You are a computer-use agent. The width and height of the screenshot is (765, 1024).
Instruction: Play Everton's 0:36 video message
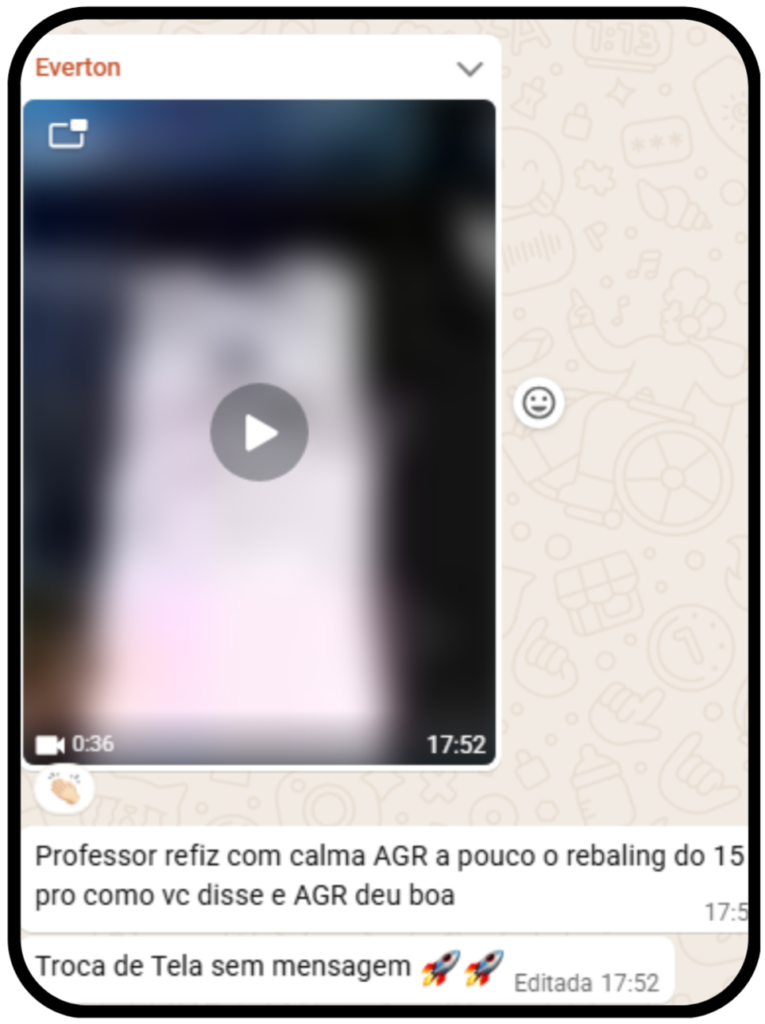pos(259,433)
